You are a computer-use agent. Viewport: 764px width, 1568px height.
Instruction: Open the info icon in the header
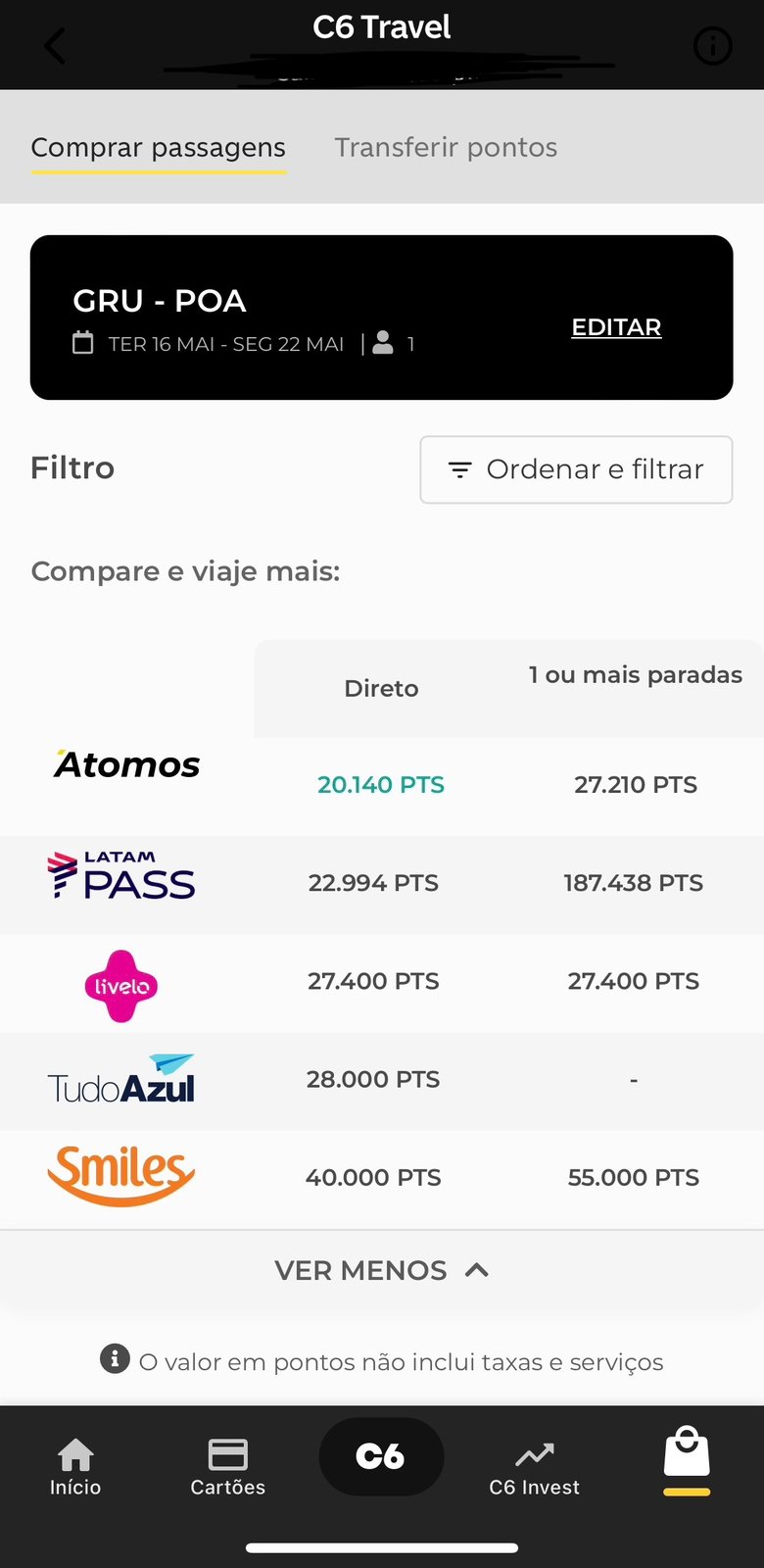click(712, 46)
